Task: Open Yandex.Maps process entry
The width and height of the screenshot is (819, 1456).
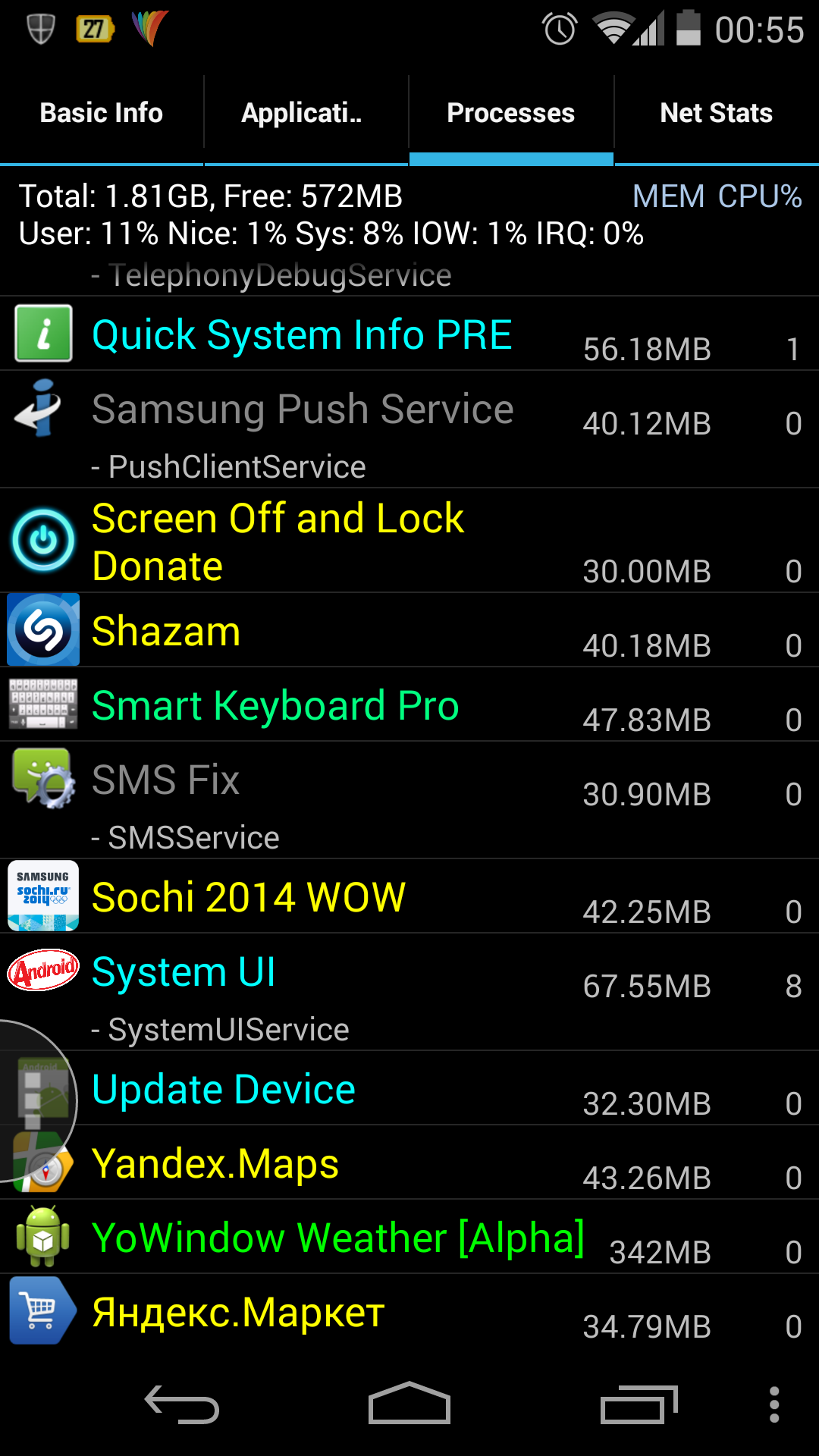Action: coord(409,1163)
